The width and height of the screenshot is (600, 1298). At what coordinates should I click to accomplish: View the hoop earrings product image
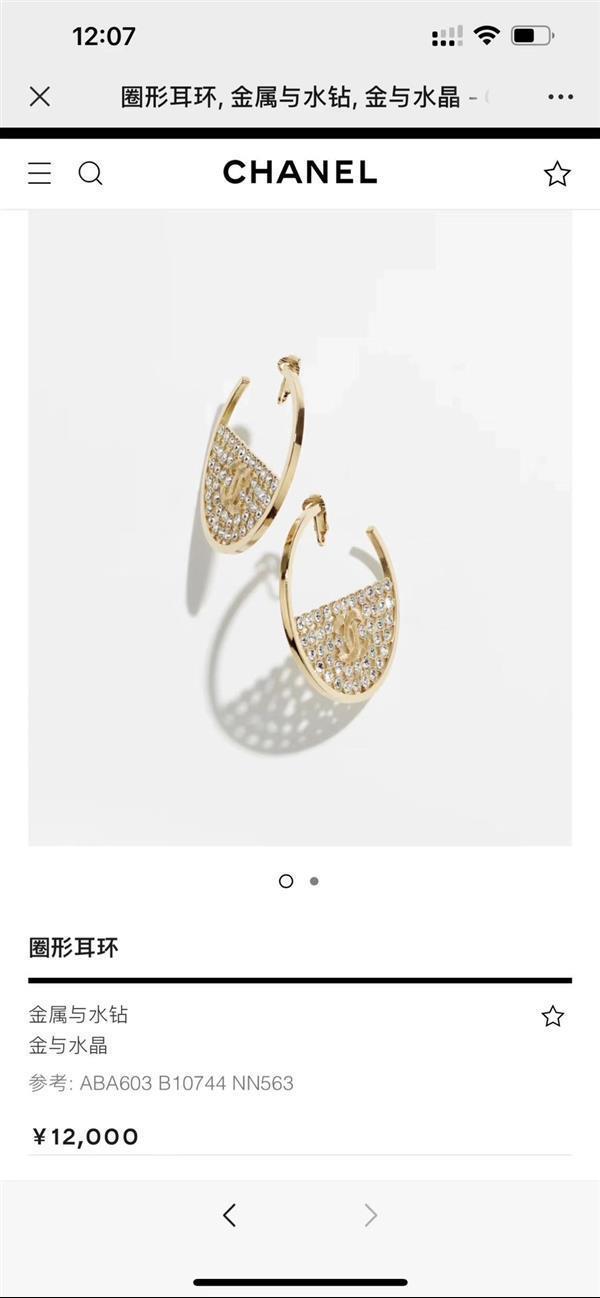click(300, 528)
